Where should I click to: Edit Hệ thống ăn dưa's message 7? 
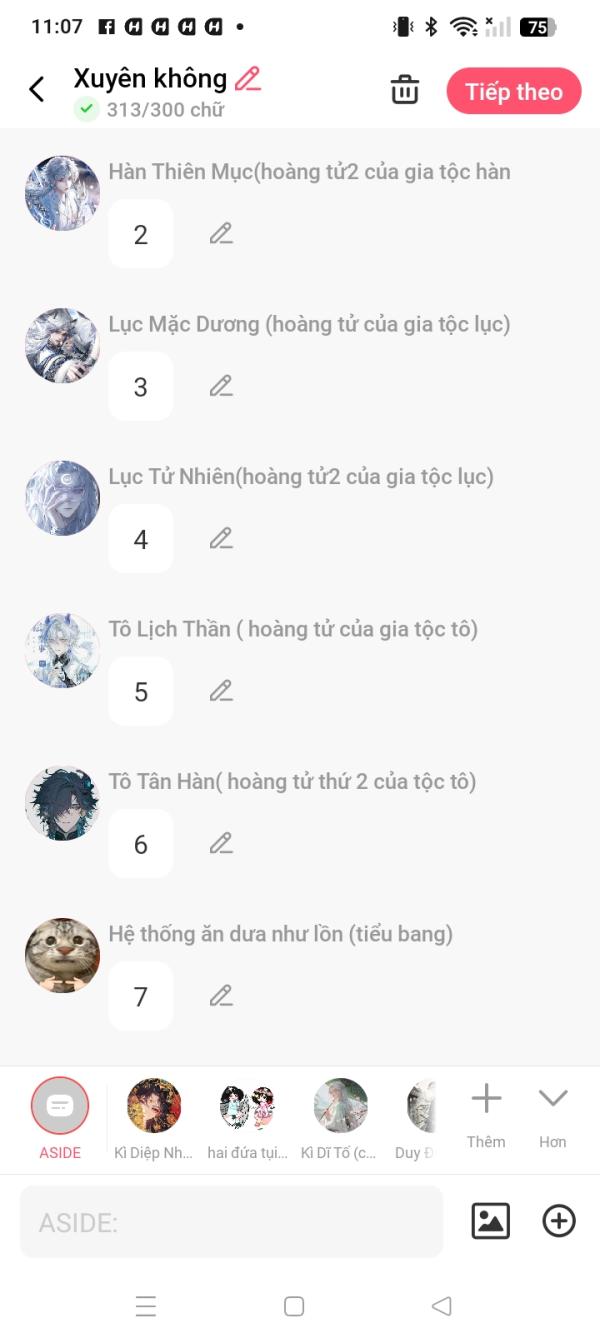221,996
